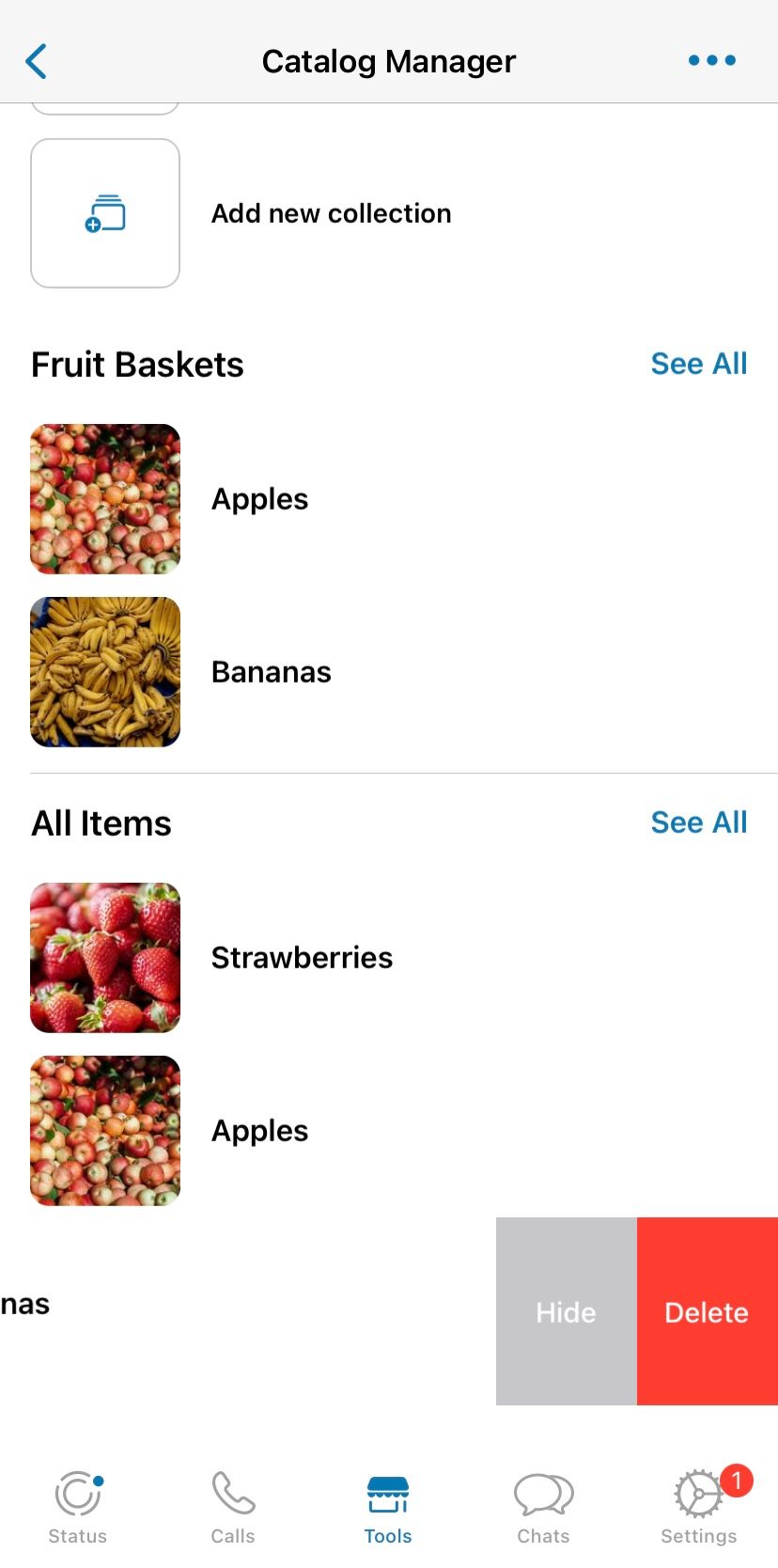The image size is (778, 1568).
Task: Switch to the Chats tab
Action: [x=543, y=1507]
